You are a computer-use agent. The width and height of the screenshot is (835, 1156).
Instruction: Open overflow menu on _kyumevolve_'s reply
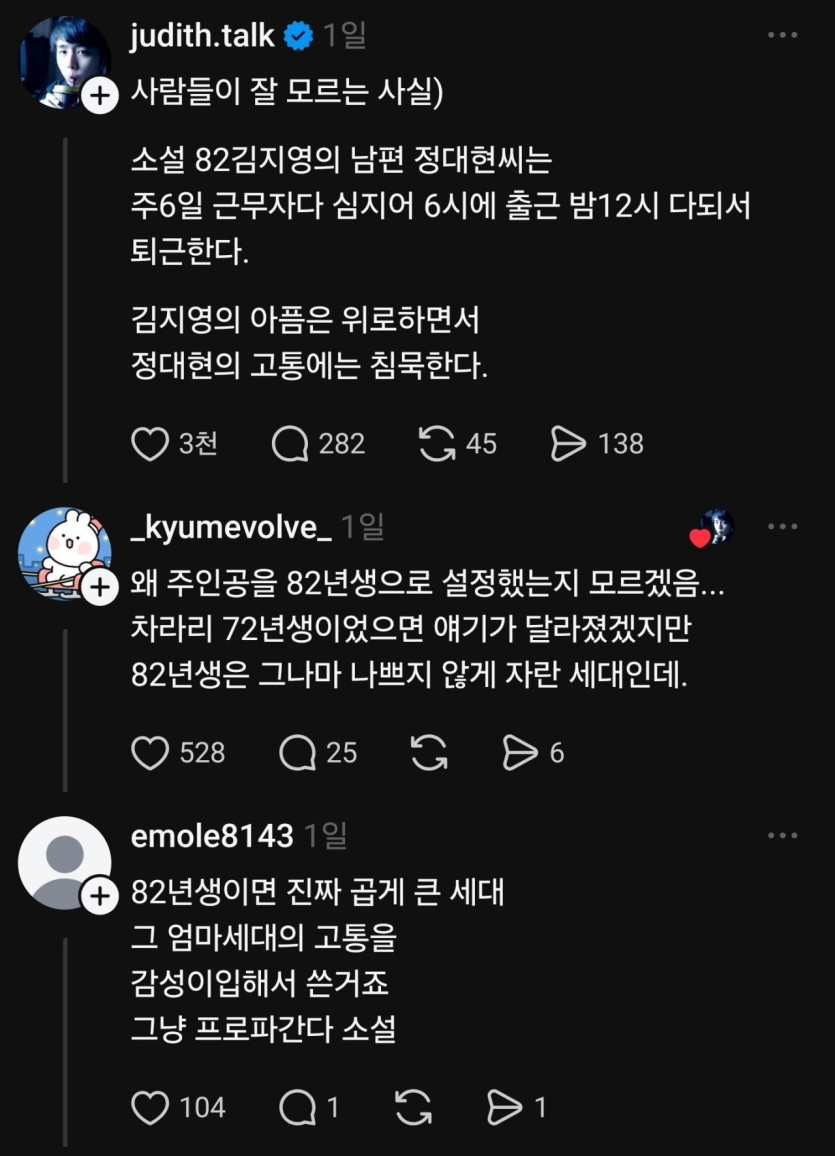coord(782,526)
